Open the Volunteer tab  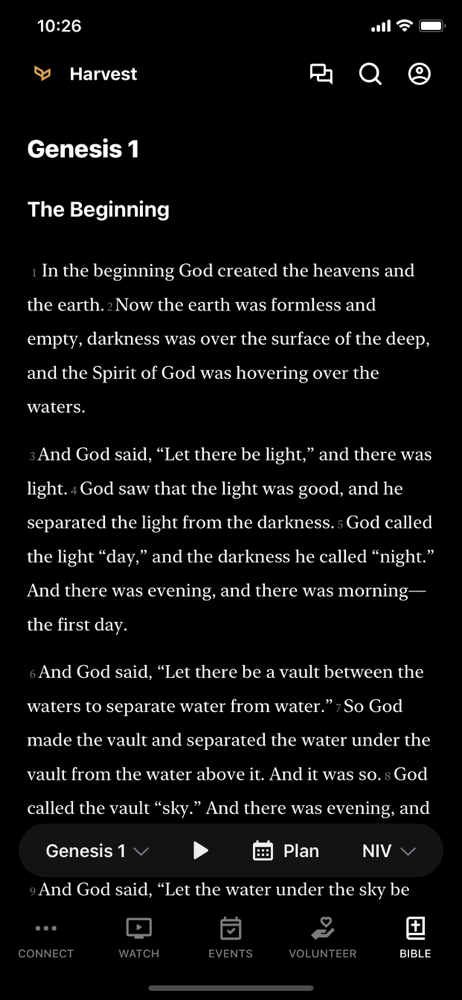[323, 940]
